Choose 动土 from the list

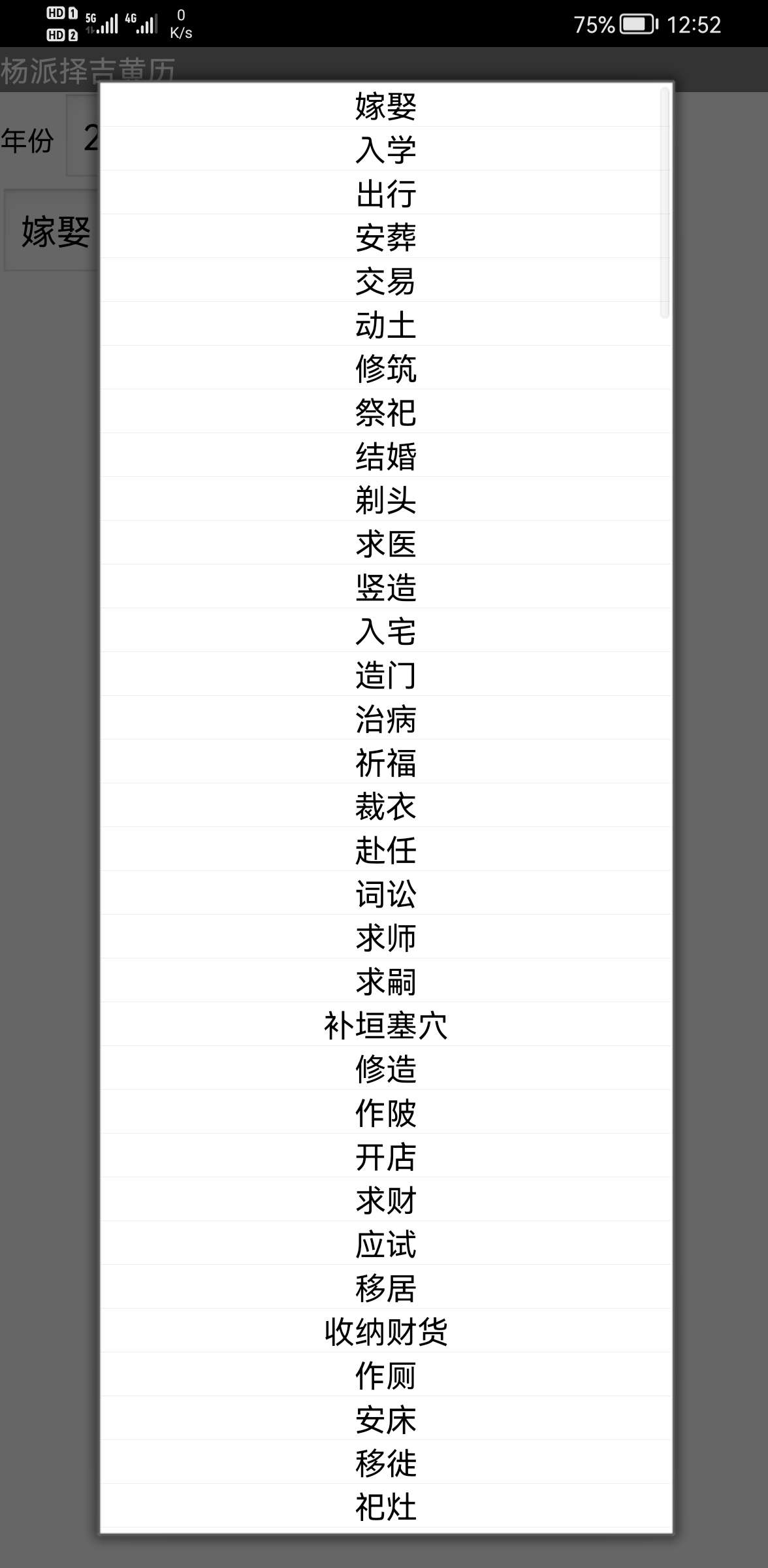point(385,325)
